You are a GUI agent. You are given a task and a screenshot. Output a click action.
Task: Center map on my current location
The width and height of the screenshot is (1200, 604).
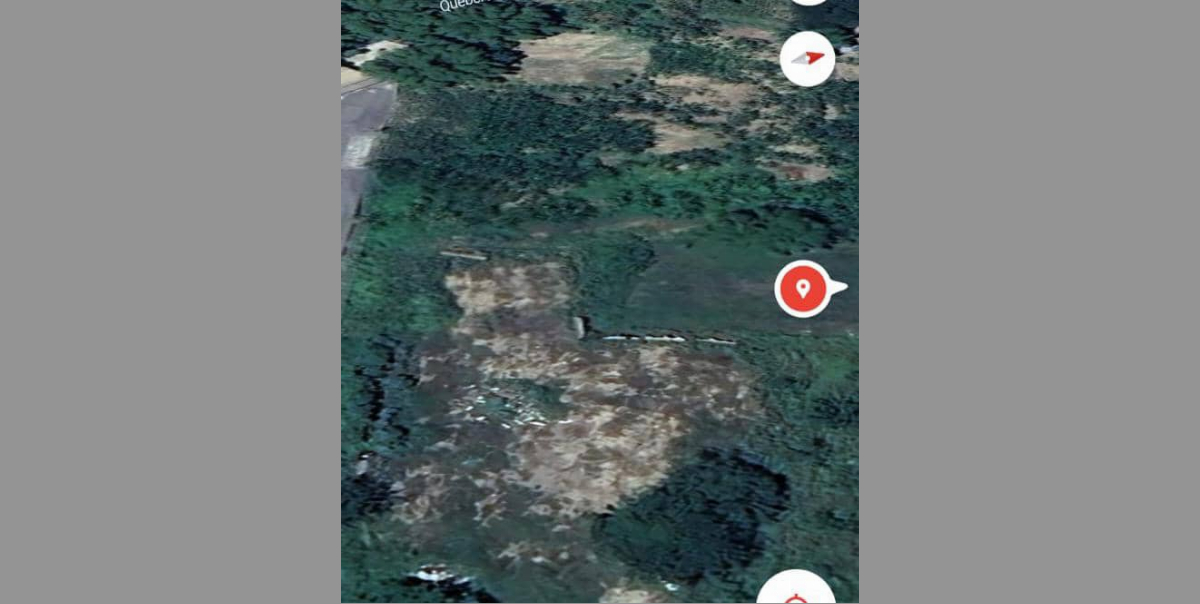click(796, 592)
